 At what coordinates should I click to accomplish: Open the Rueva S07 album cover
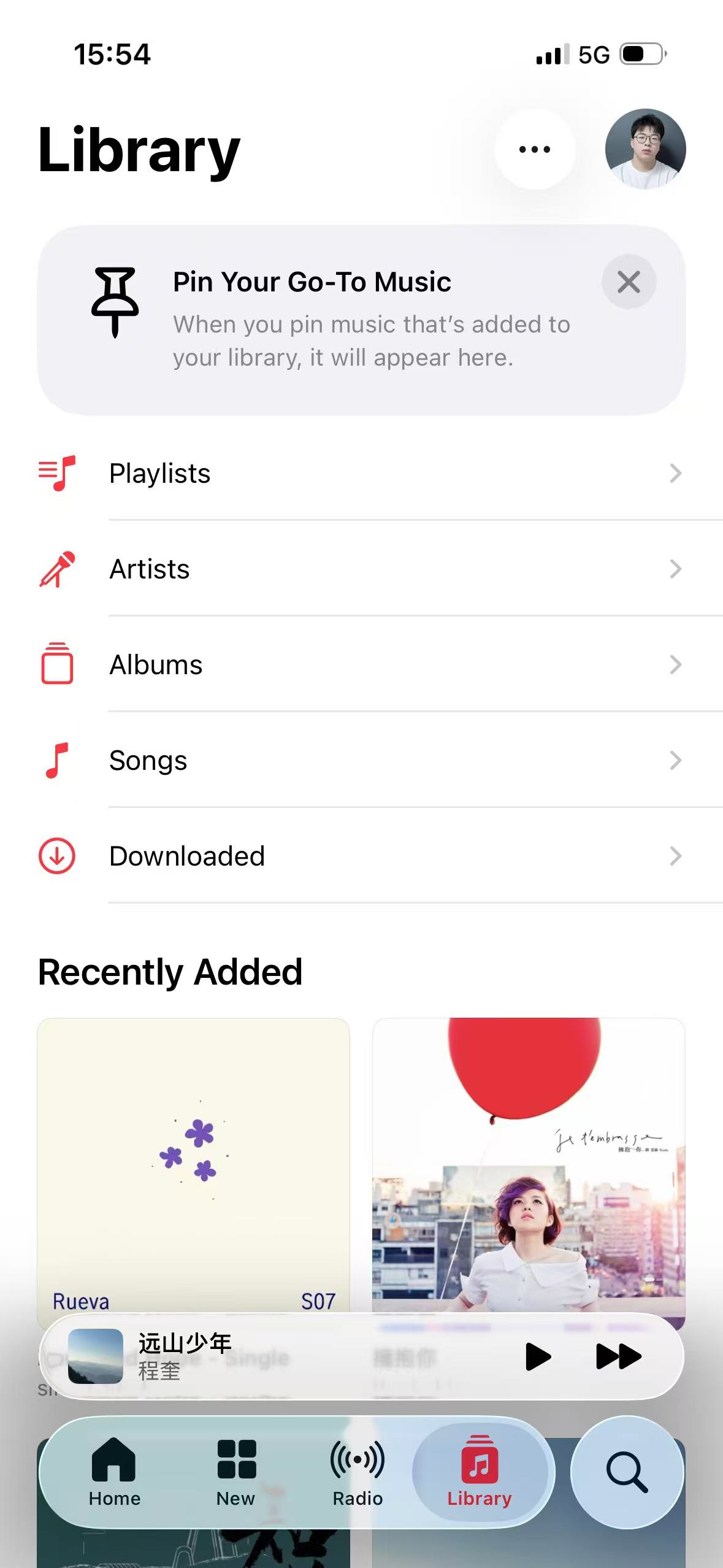(193, 1166)
